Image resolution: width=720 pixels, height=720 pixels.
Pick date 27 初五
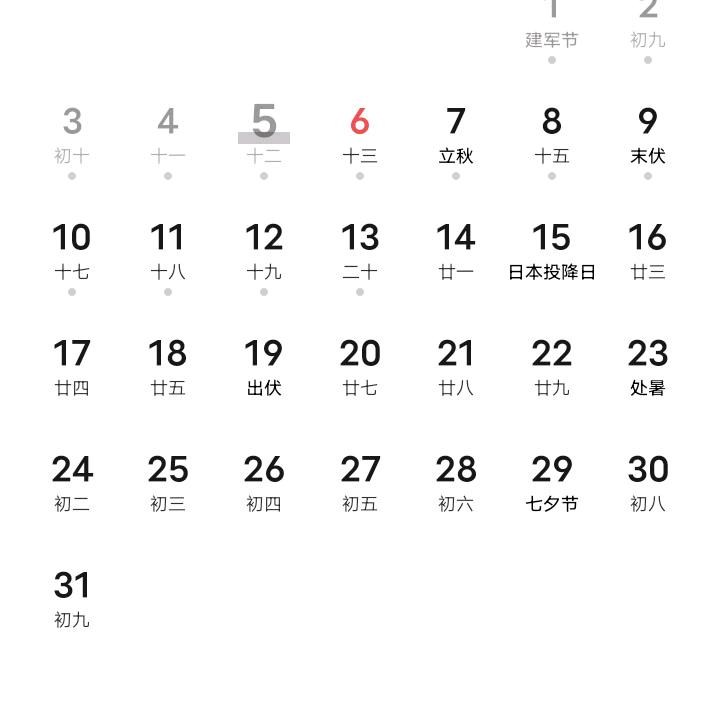click(360, 484)
